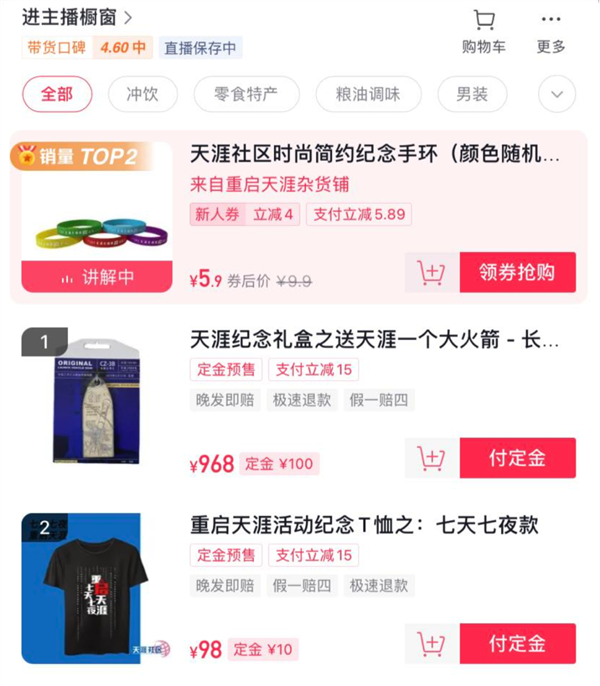Open the 购物车 shopping cart
This screenshot has height=686, width=600.
coord(484,32)
